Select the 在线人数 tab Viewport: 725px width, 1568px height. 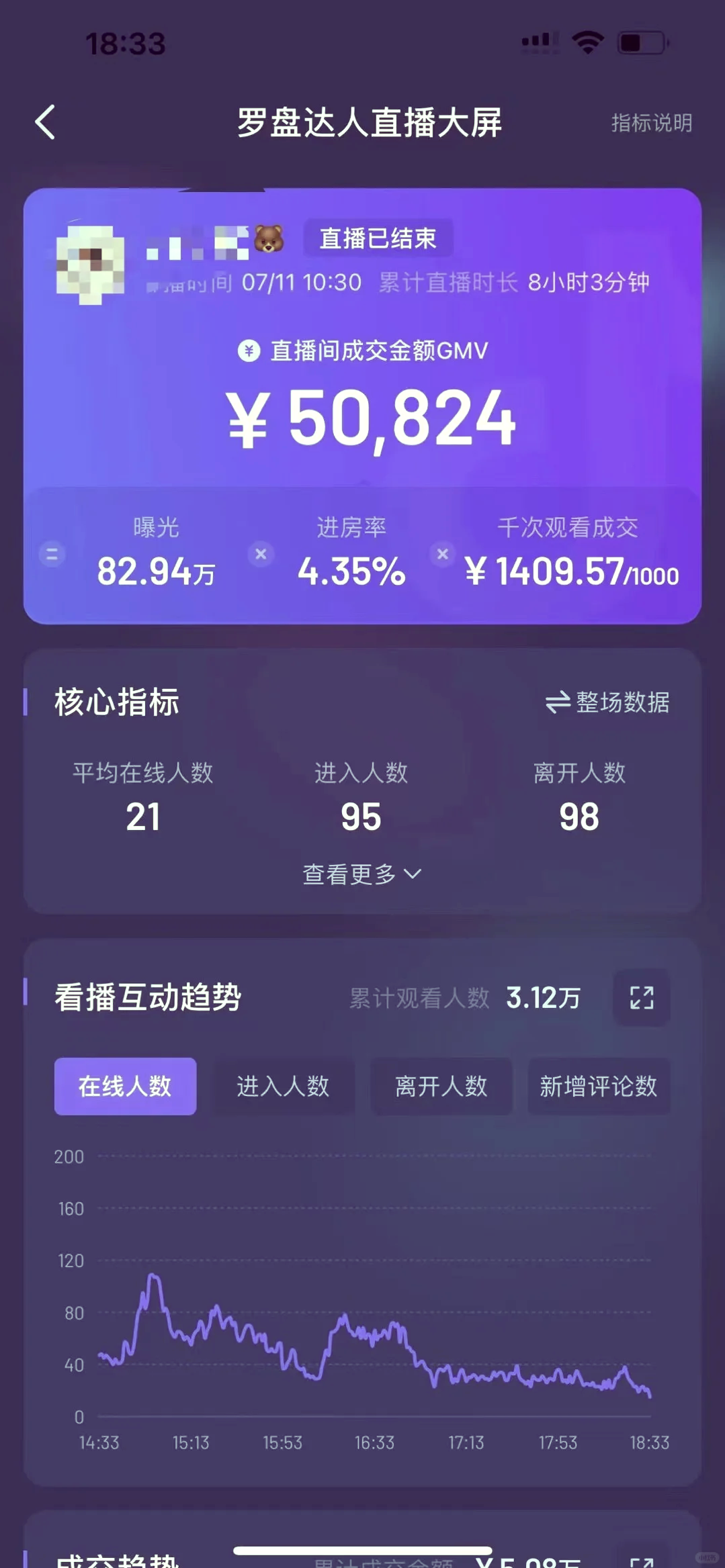click(x=125, y=1087)
